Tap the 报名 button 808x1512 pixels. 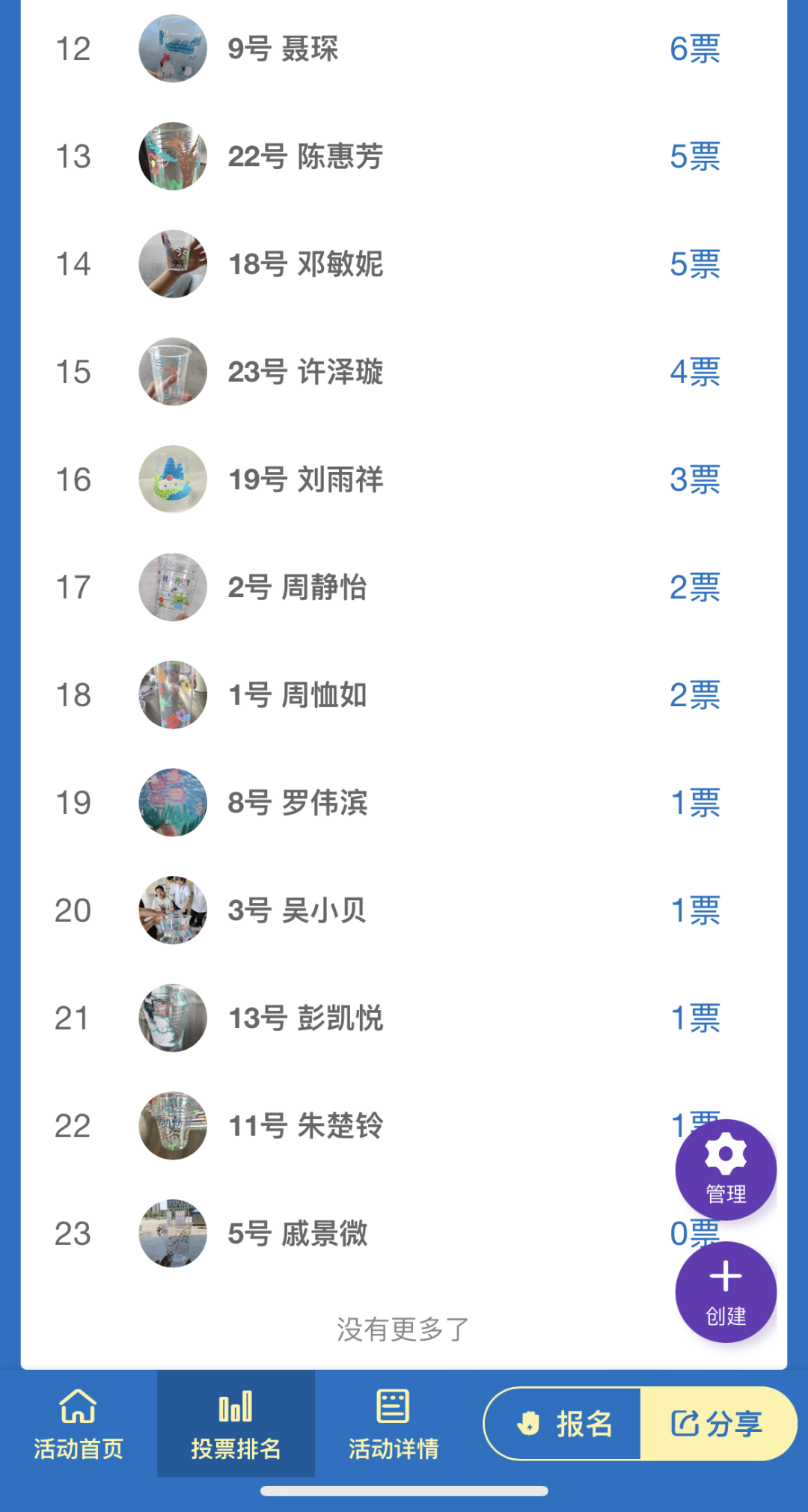pos(564,1424)
